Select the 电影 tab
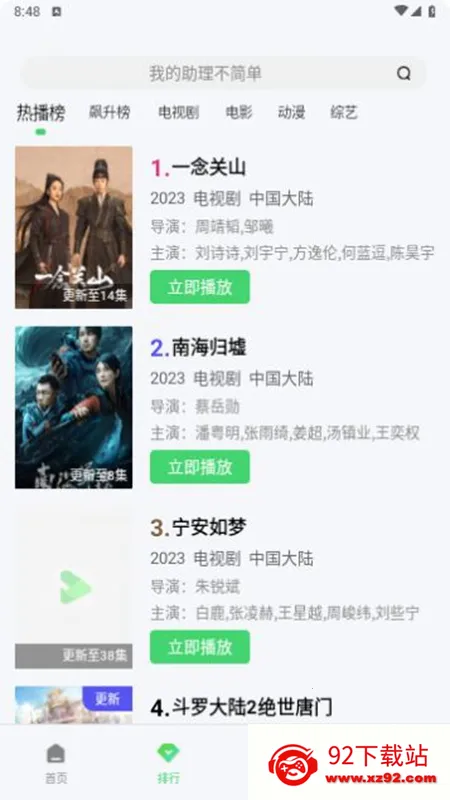 click(x=239, y=112)
